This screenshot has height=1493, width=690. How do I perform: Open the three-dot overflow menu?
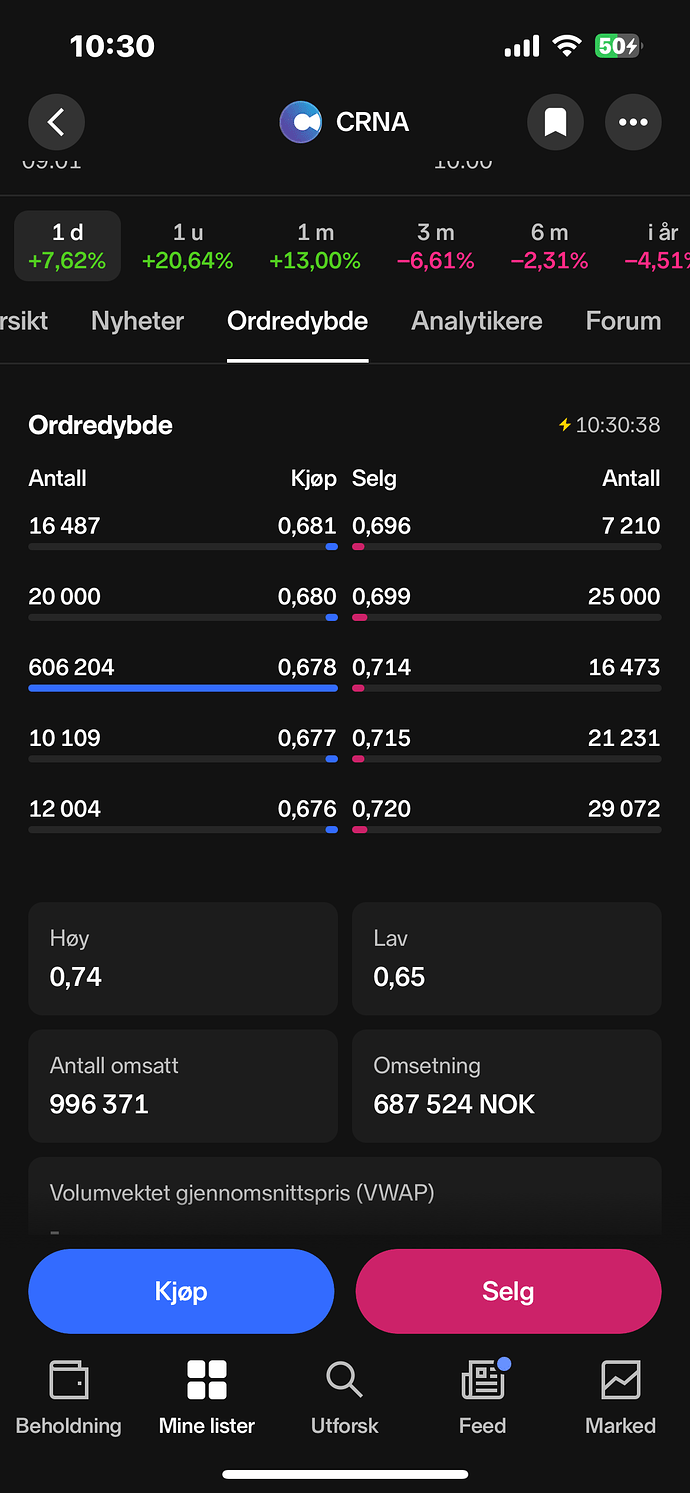(633, 122)
